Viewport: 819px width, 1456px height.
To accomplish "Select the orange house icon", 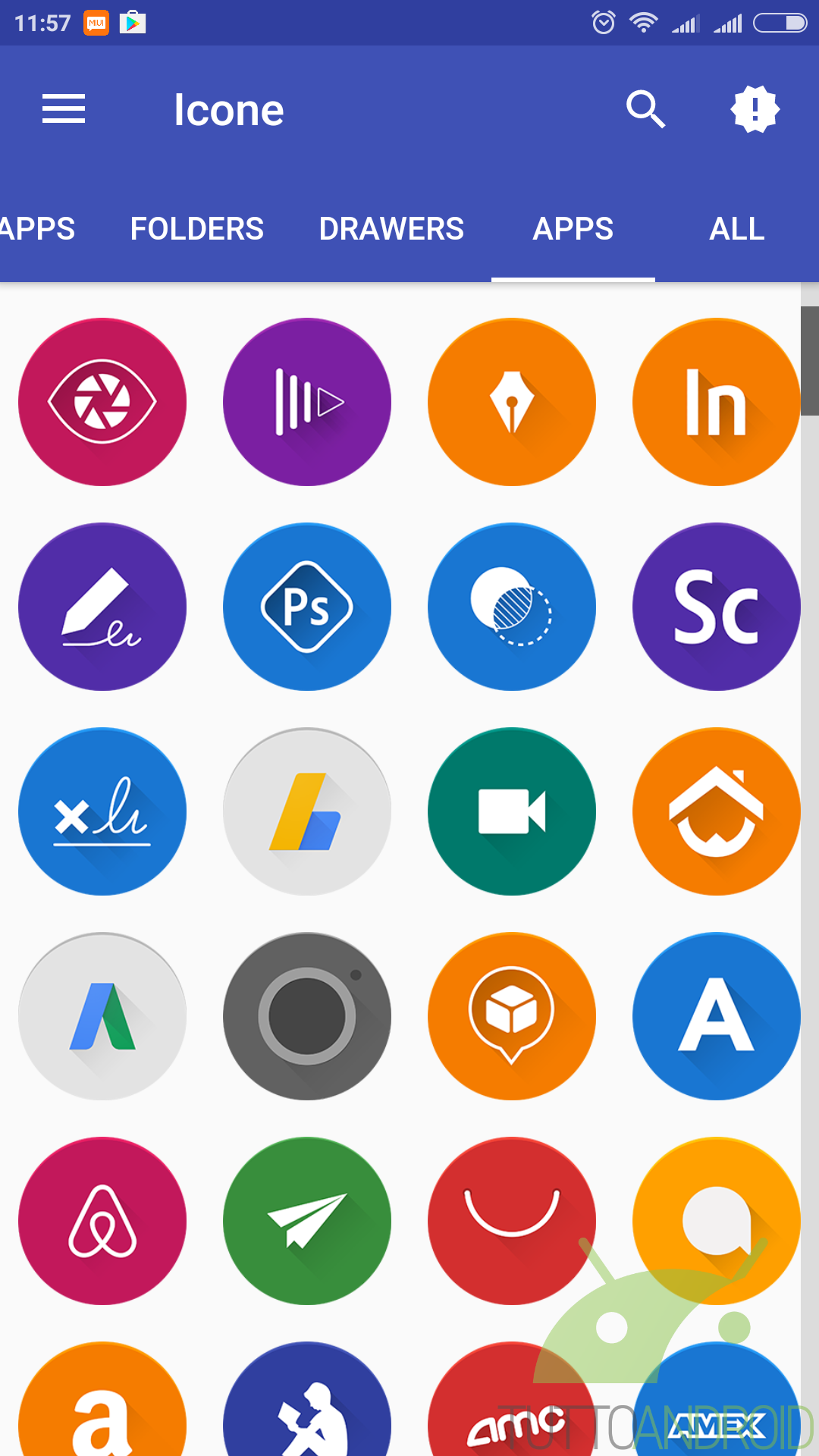I will [717, 811].
